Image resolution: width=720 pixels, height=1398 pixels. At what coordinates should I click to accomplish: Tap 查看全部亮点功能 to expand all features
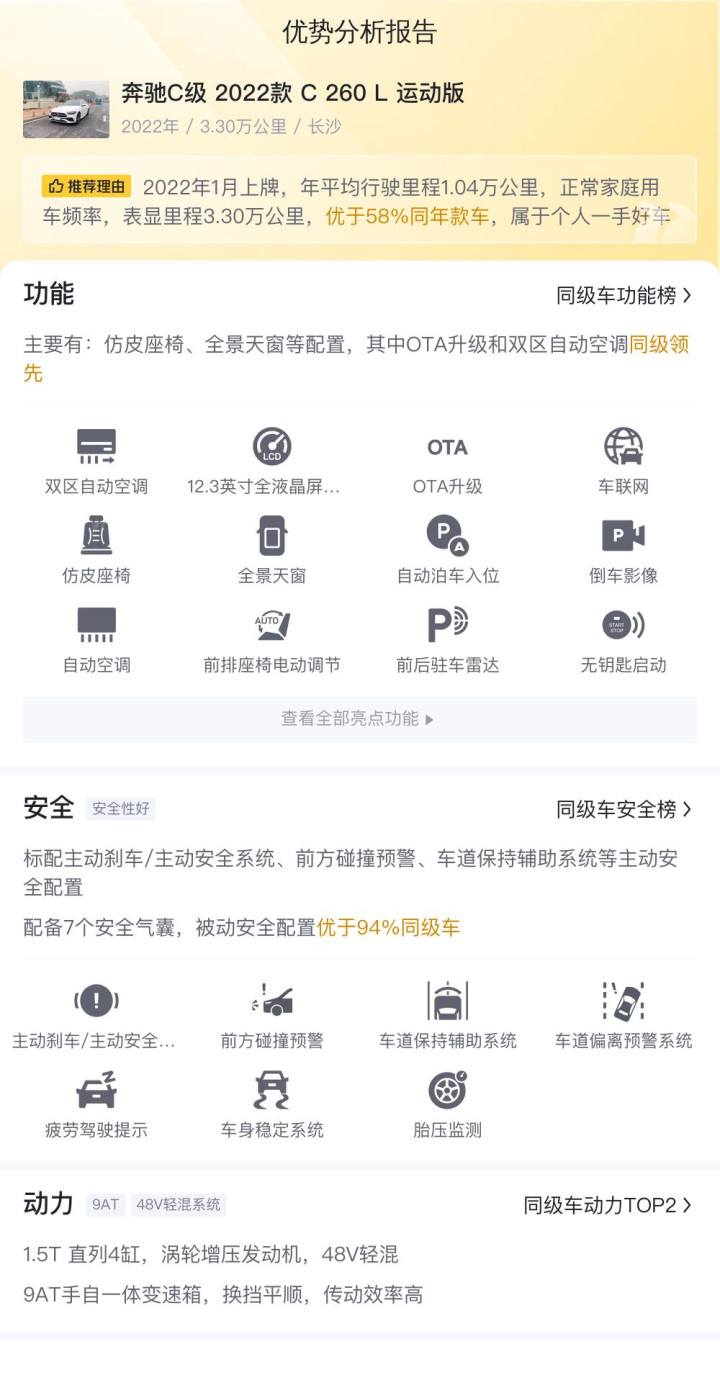pos(360,719)
